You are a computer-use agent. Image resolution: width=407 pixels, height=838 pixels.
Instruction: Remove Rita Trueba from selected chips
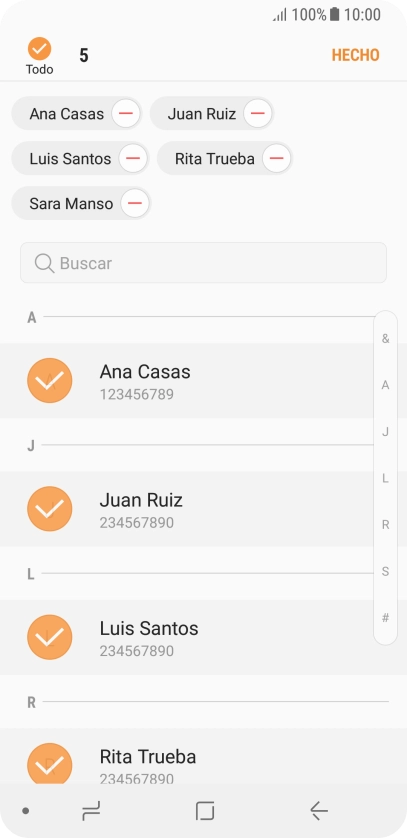277,158
